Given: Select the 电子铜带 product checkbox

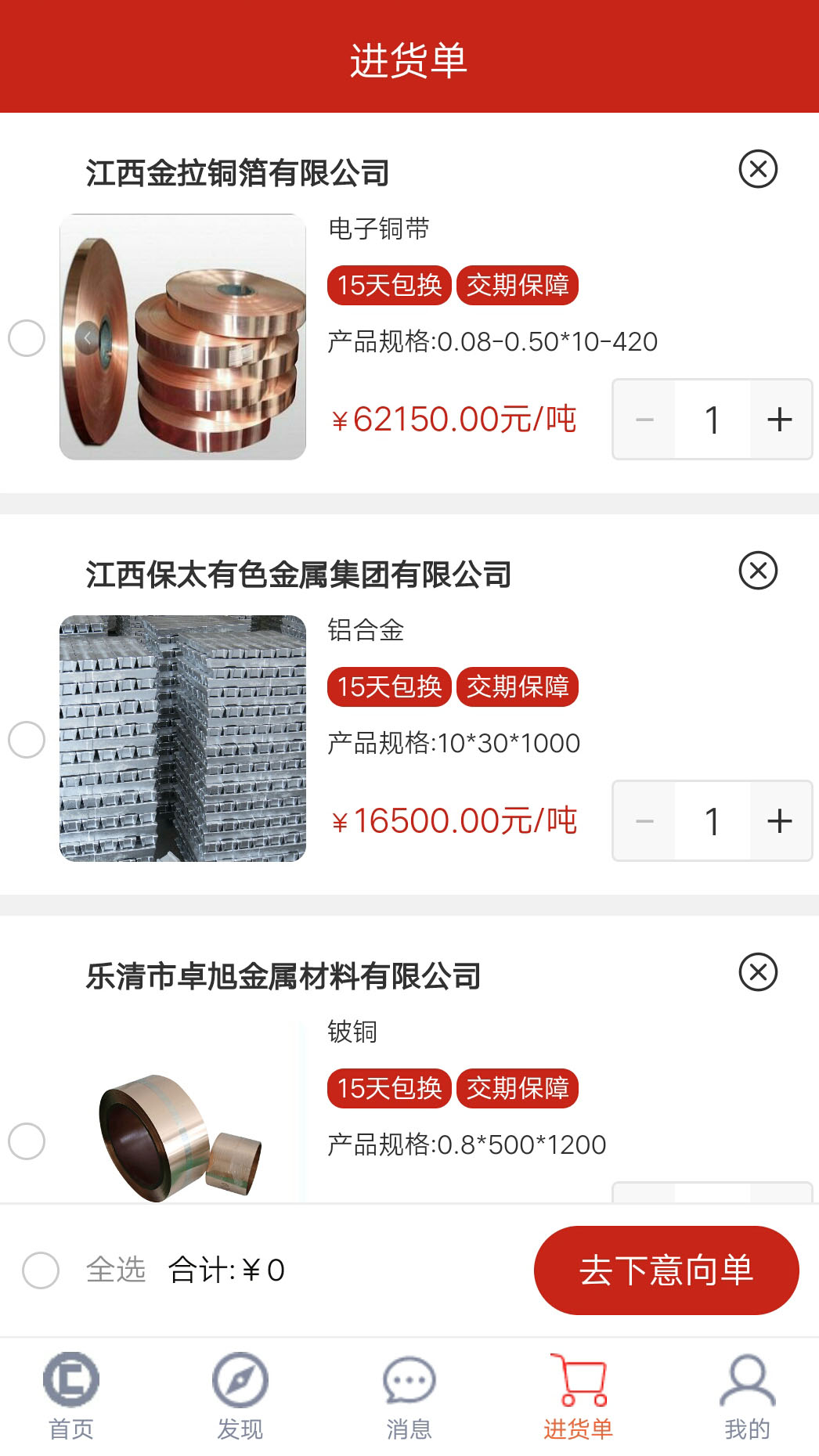Looking at the screenshot, I should (x=27, y=338).
